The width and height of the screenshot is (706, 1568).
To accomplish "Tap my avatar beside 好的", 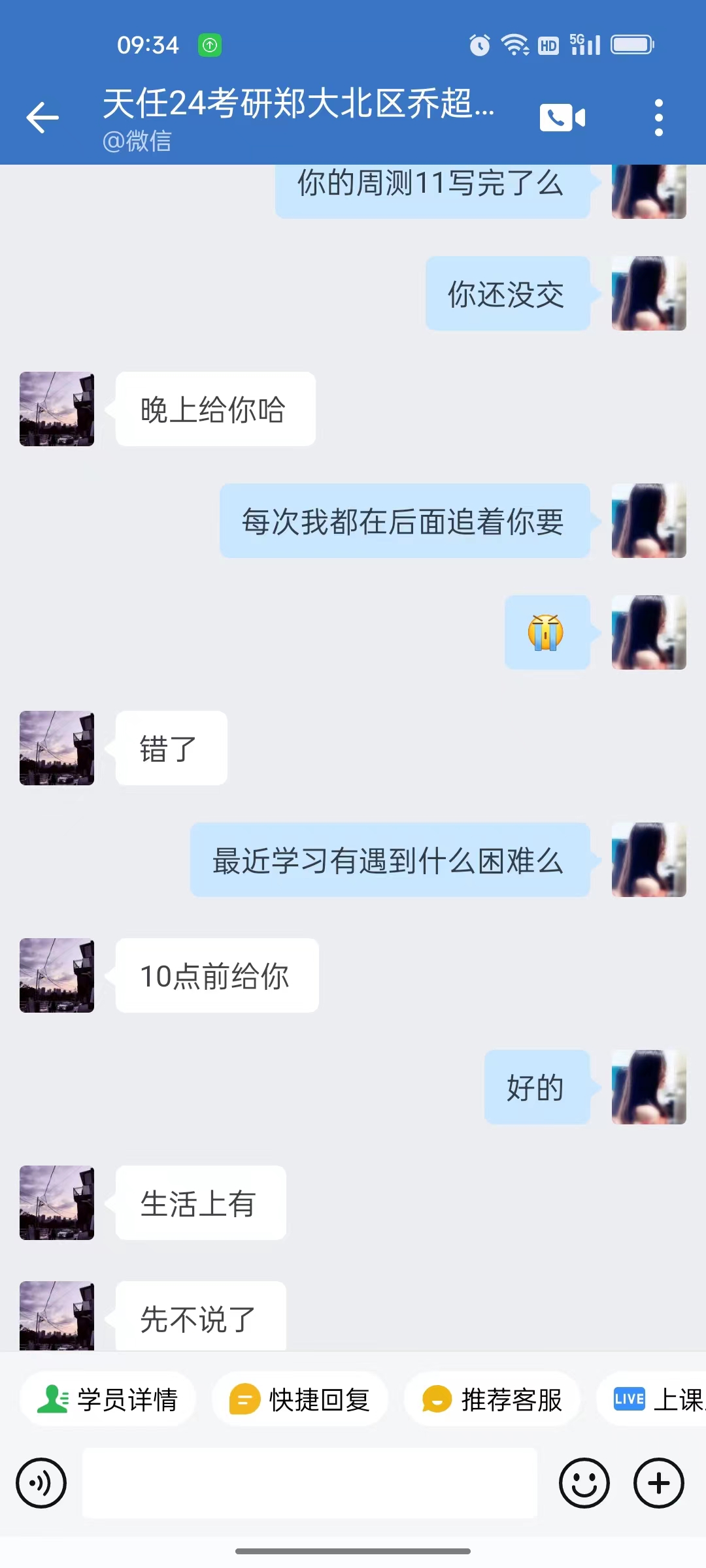I will 649,1087.
